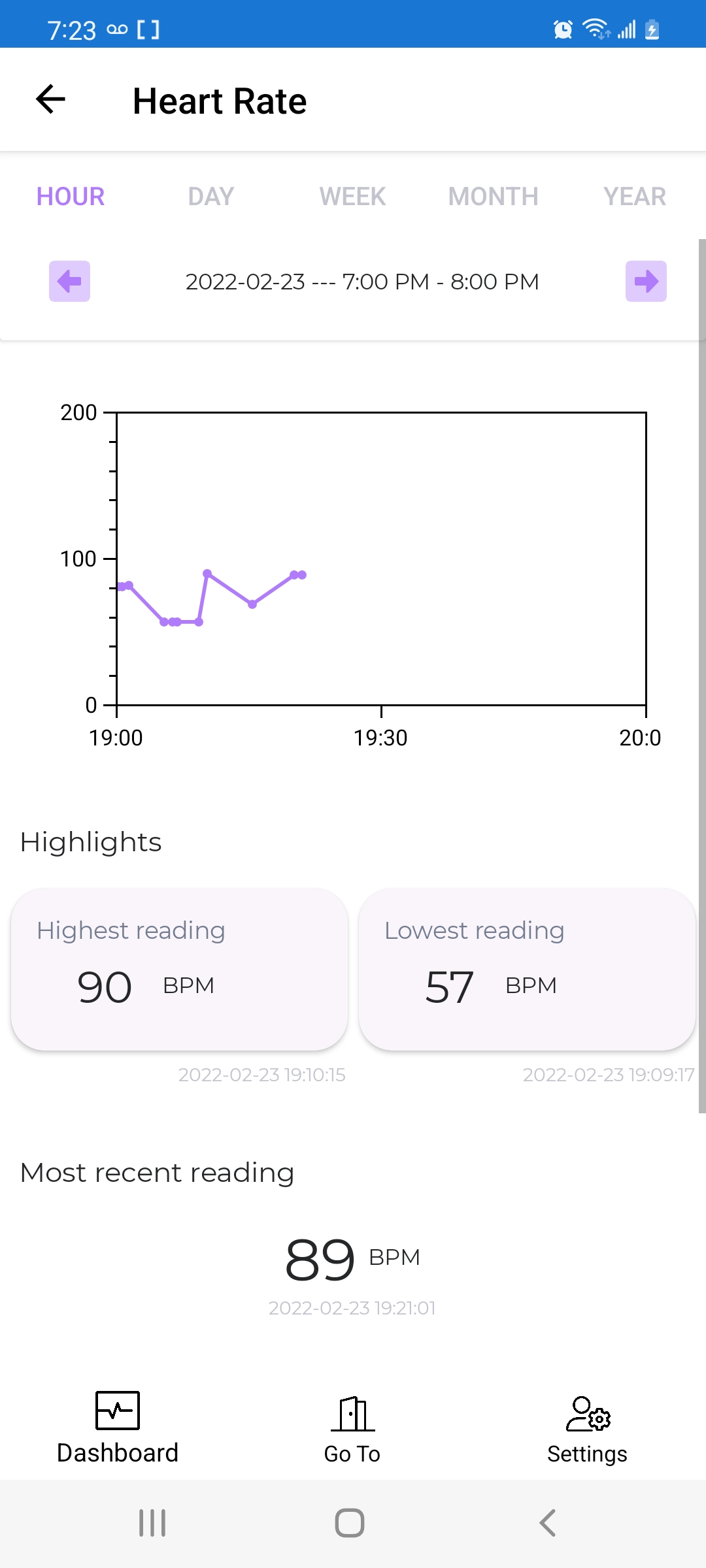Switch to the MONTH tab
This screenshot has width=706, height=1568.
(x=493, y=196)
